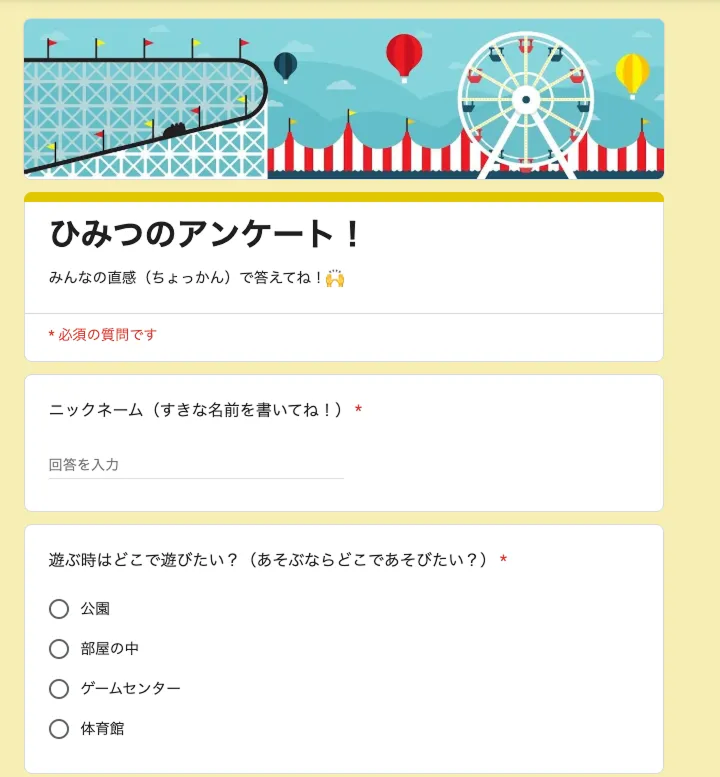Viewport: 720px width, 777px height.
Task: Select the 部屋の中 option
Action: 57,648
